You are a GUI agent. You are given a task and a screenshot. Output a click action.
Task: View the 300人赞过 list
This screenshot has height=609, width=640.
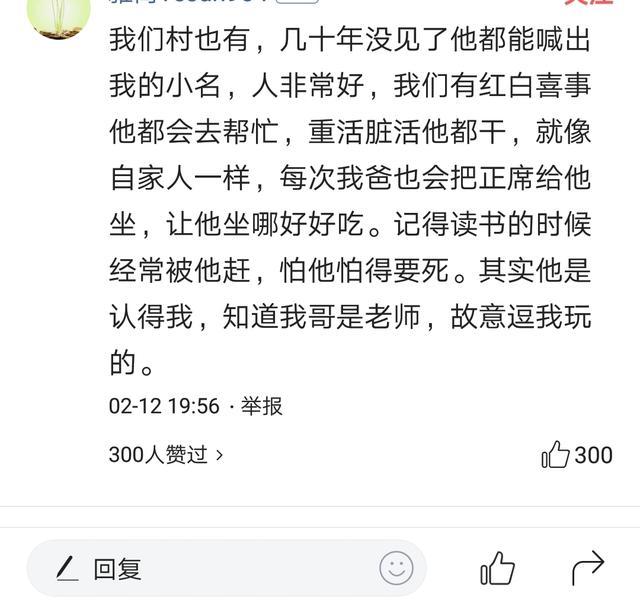click(x=166, y=454)
